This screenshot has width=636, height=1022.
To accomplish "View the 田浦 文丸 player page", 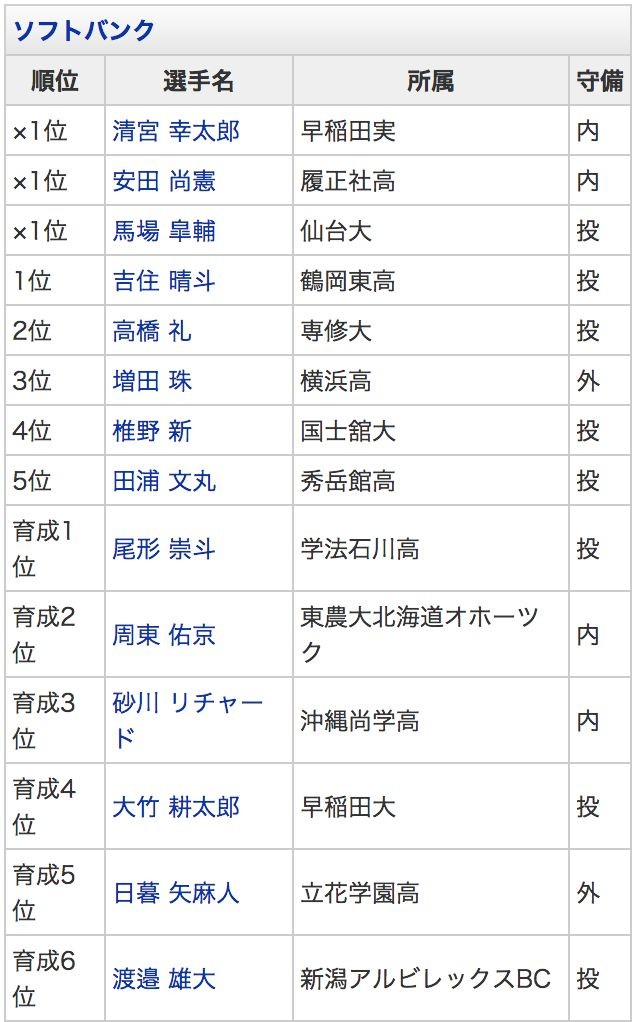I will 164,481.
